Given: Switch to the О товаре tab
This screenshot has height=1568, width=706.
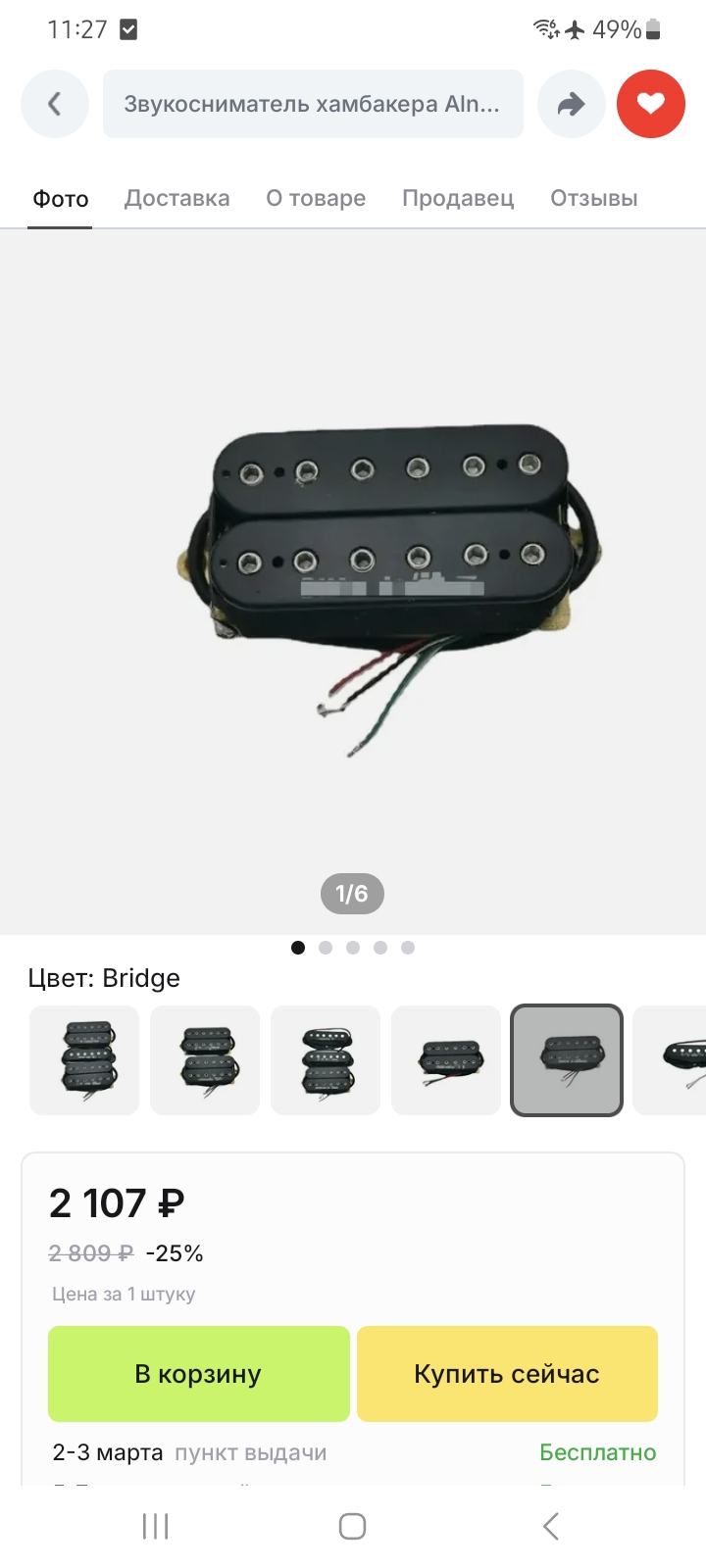Looking at the screenshot, I should coord(316,198).
